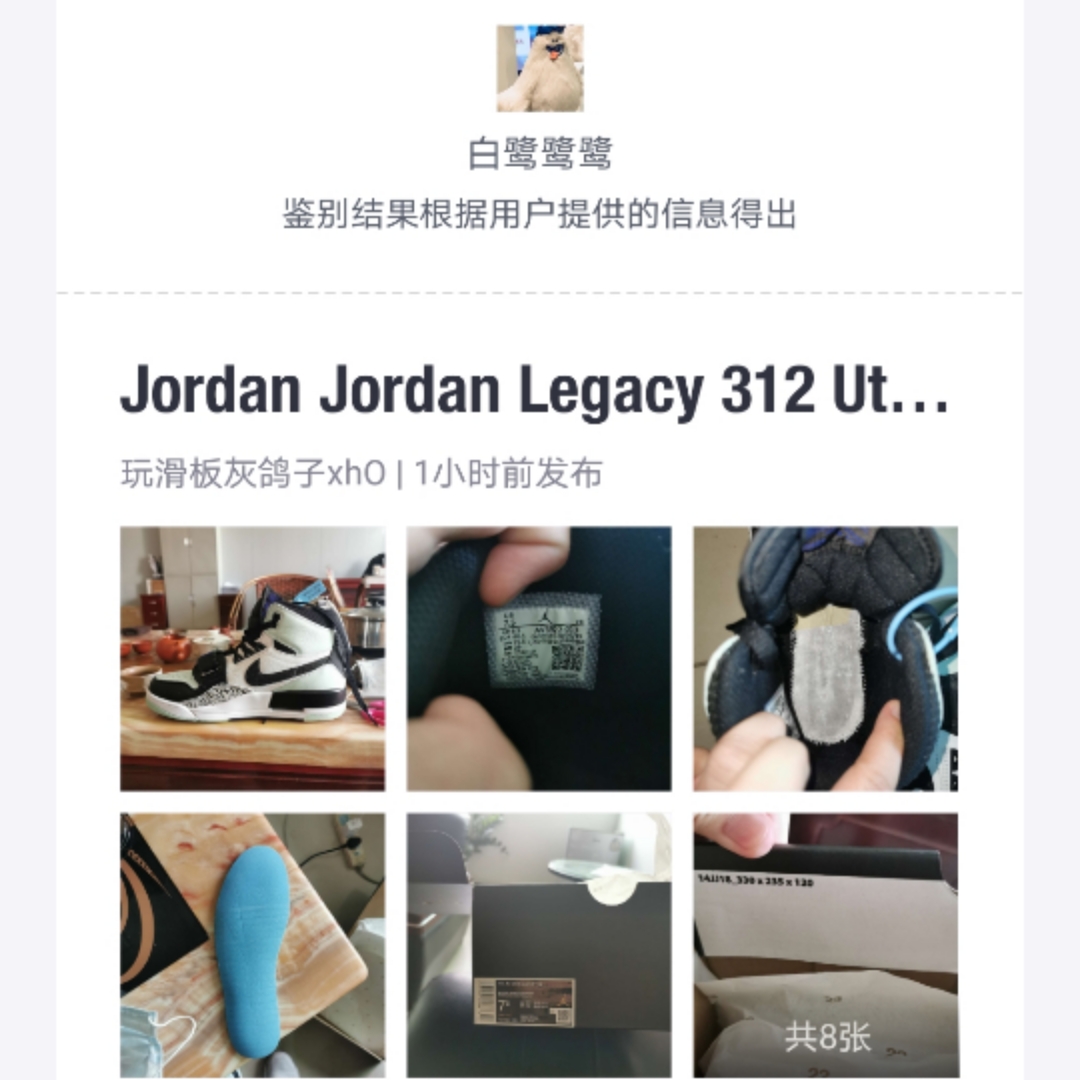View the inner size-label photo
Viewport: 1080px width, 1080px height.
click(x=539, y=658)
